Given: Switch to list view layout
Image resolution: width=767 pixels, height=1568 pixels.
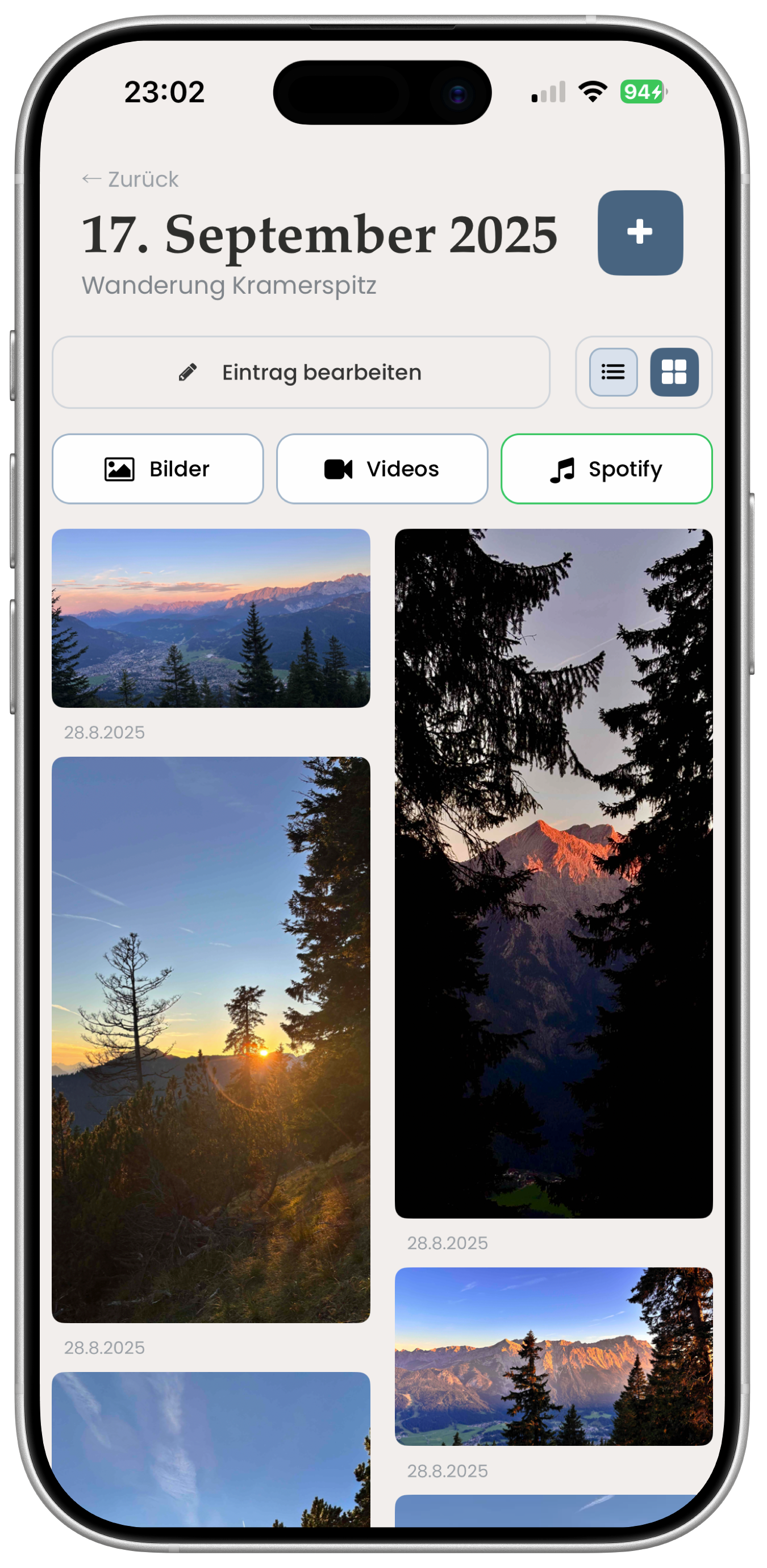Looking at the screenshot, I should click(613, 372).
